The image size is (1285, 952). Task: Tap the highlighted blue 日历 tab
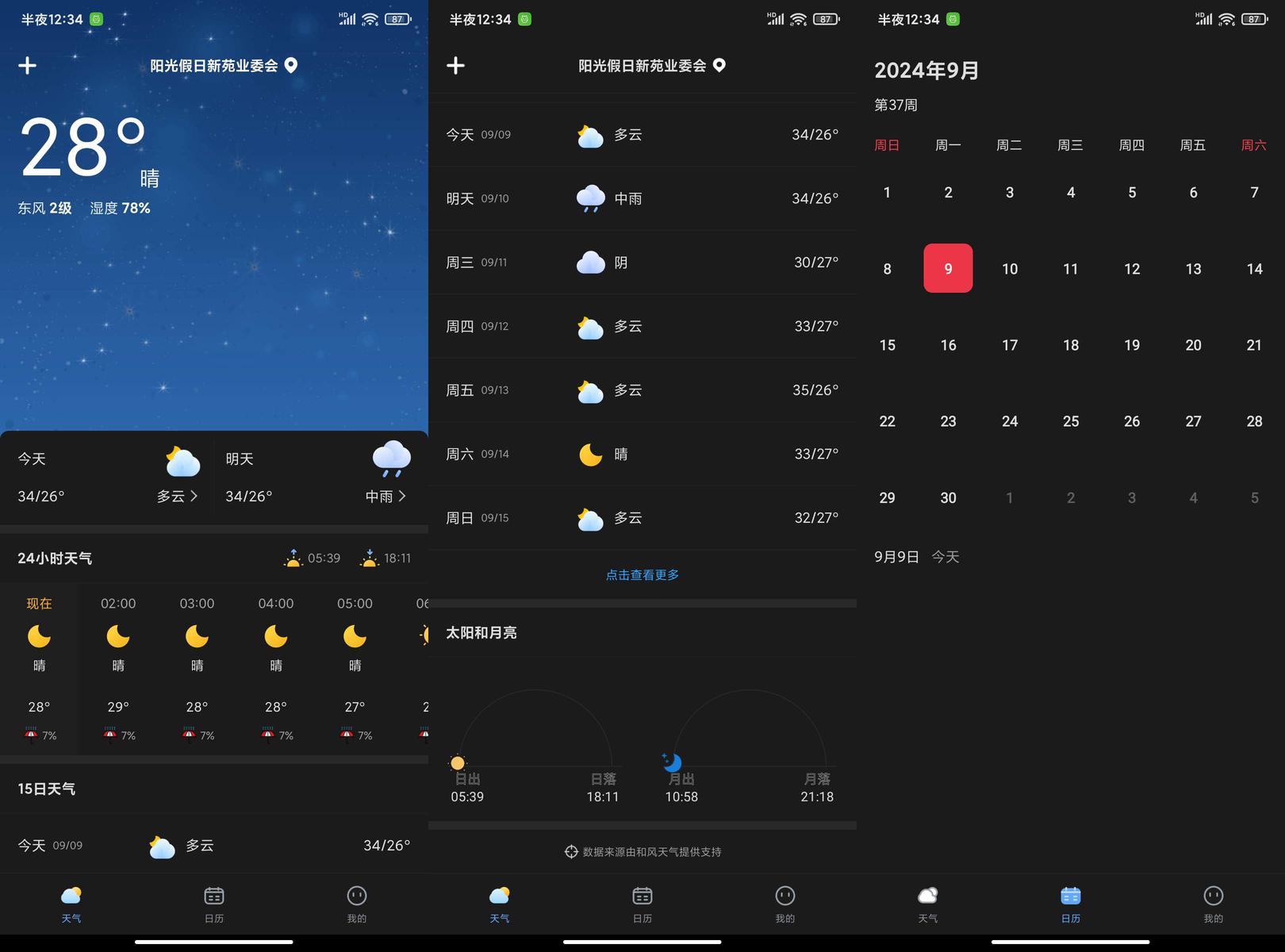[1071, 904]
